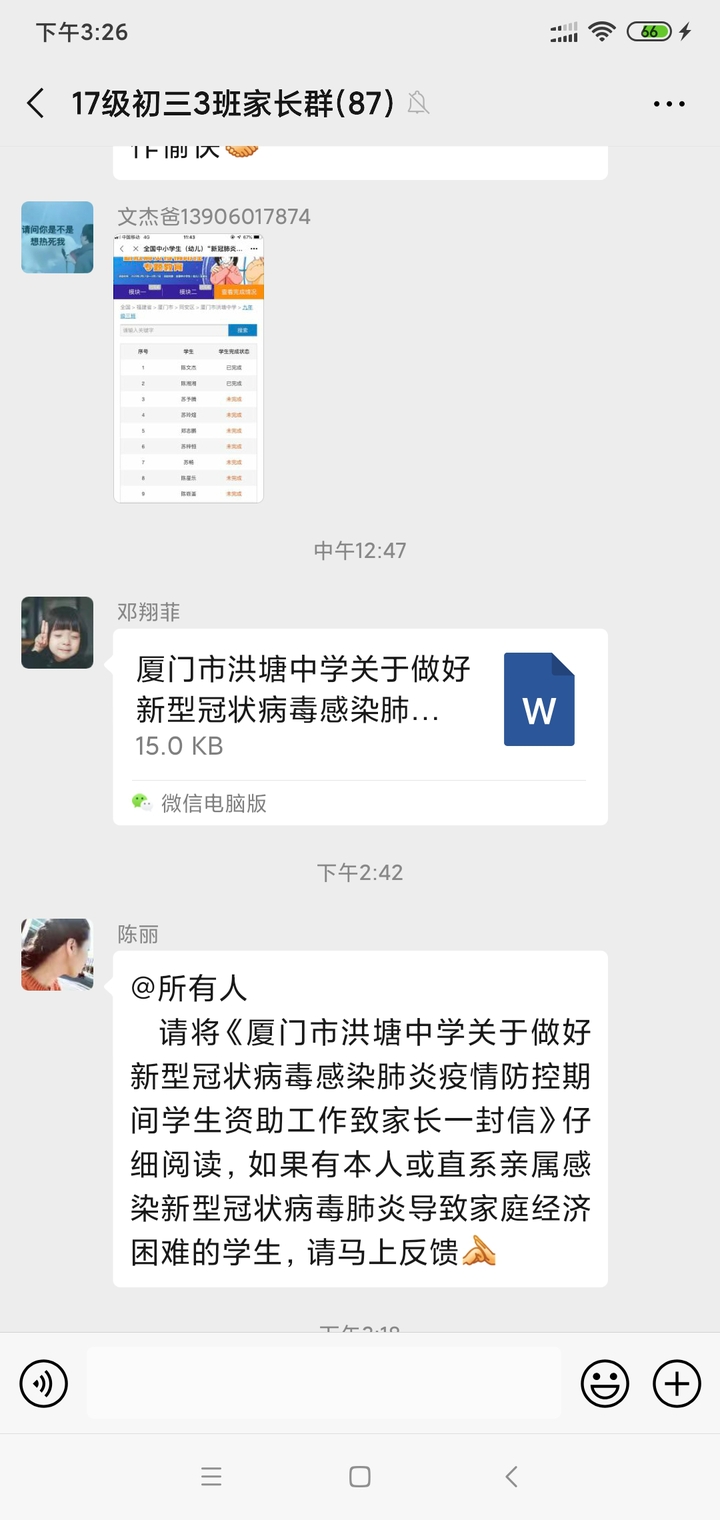Open system recent apps menu
720x1520 pixels.
pos(211,1476)
